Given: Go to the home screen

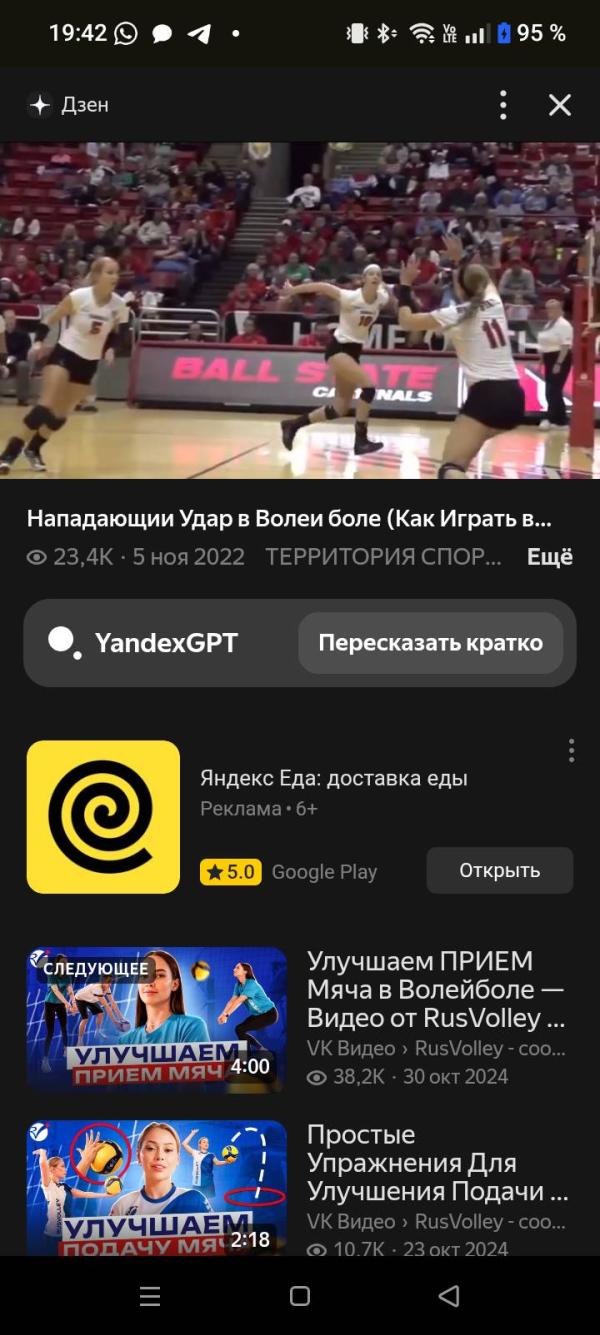Looking at the screenshot, I should (300, 1296).
